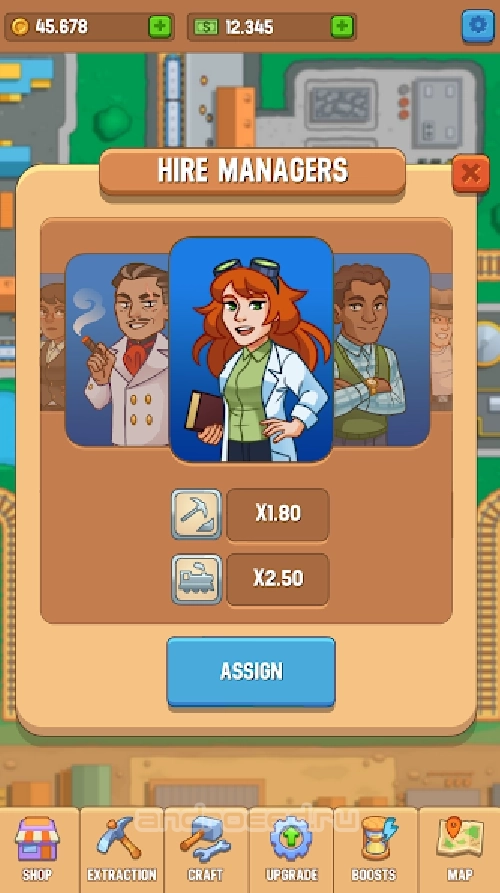Screen dimensions: 500x893
Task: Open the Map
Action: tap(460, 850)
